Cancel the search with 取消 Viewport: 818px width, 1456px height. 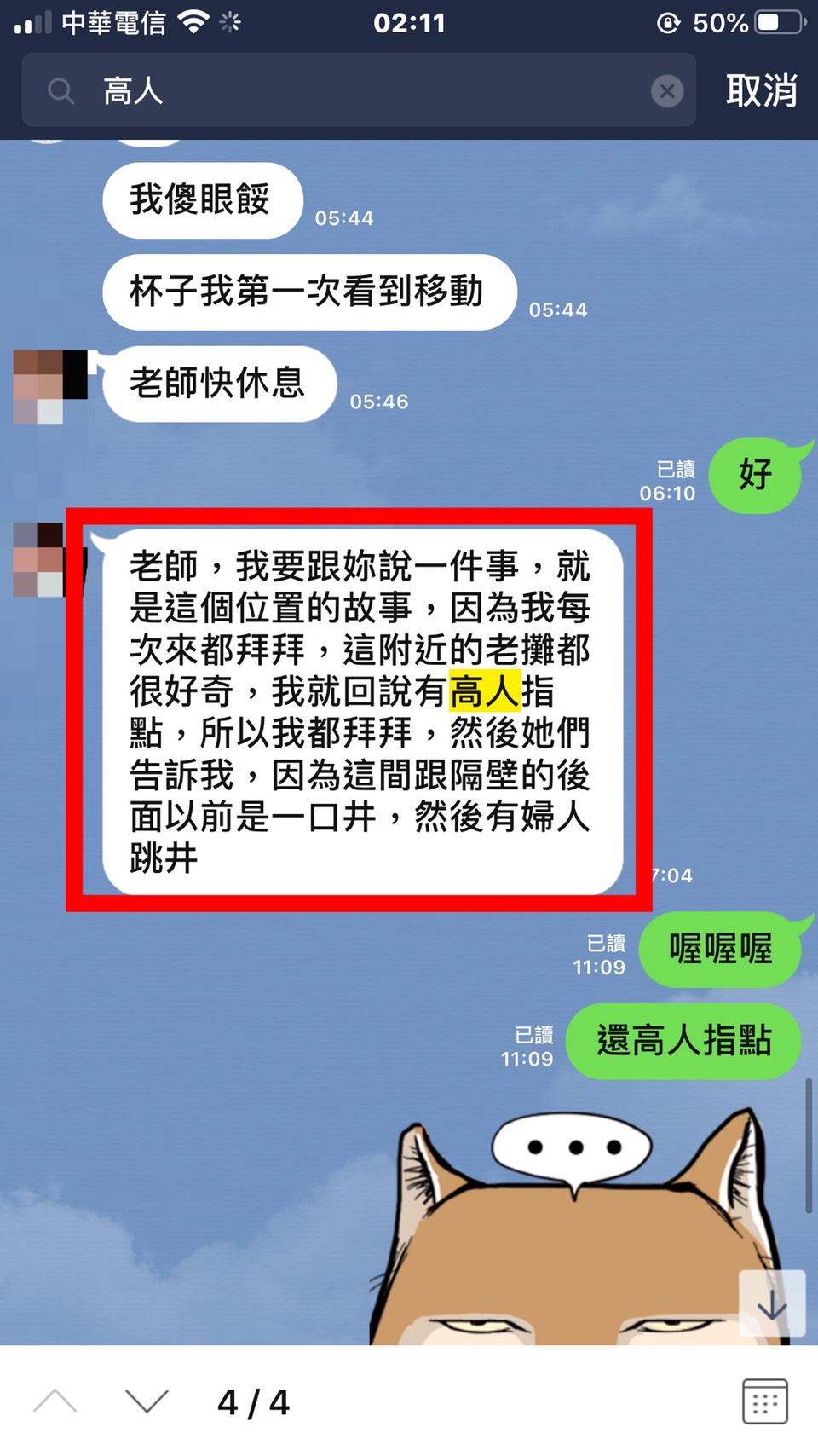[761, 90]
